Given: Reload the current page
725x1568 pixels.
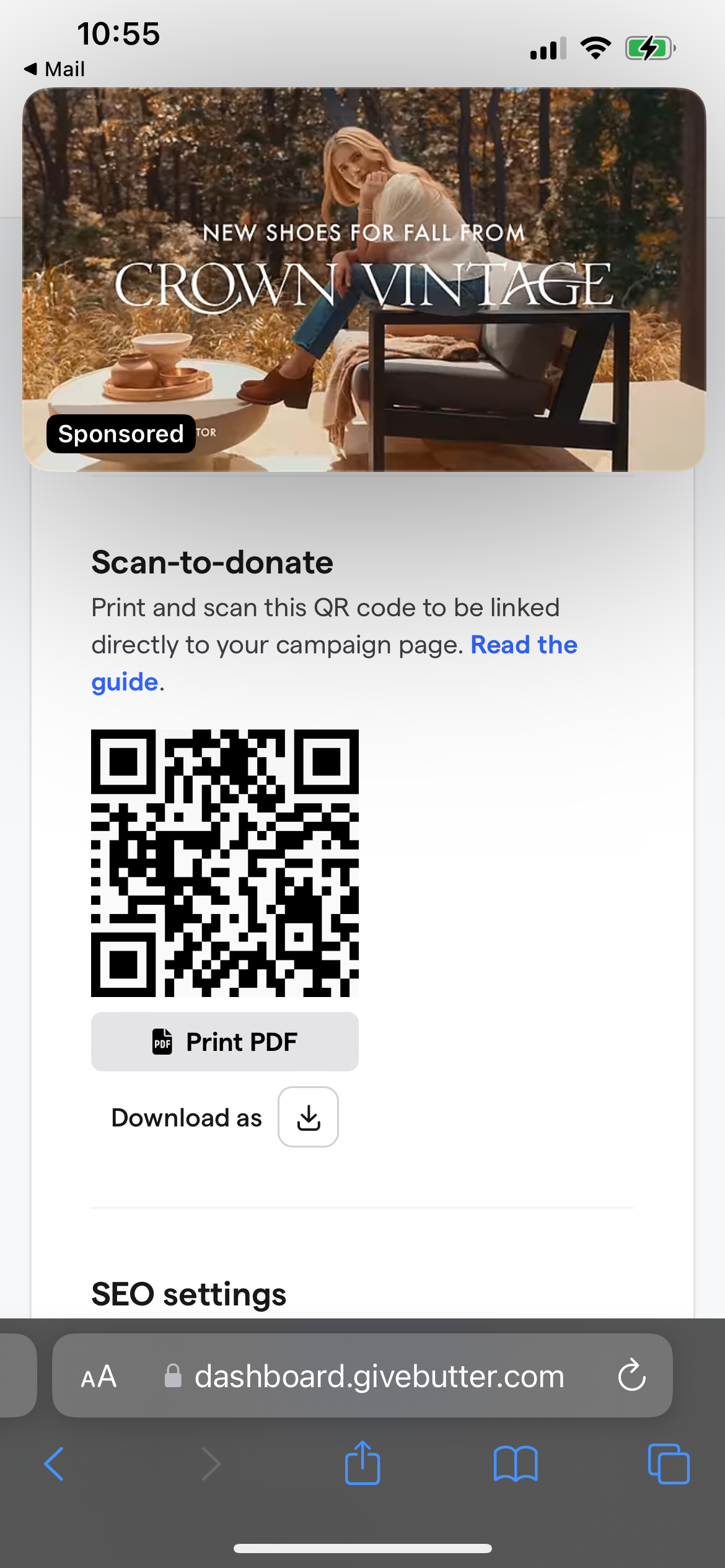Looking at the screenshot, I should pyautogui.click(x=631, y=1376).
